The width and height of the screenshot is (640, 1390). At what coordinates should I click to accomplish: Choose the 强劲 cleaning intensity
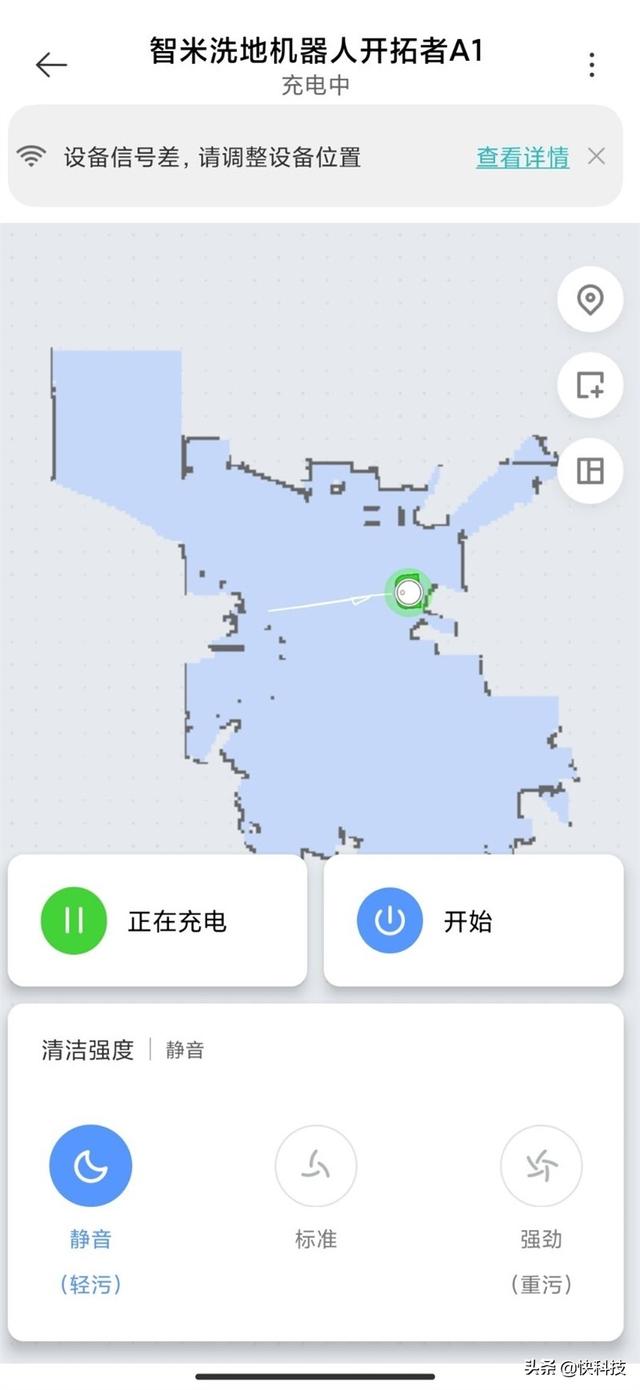(x=541, y=1166)
